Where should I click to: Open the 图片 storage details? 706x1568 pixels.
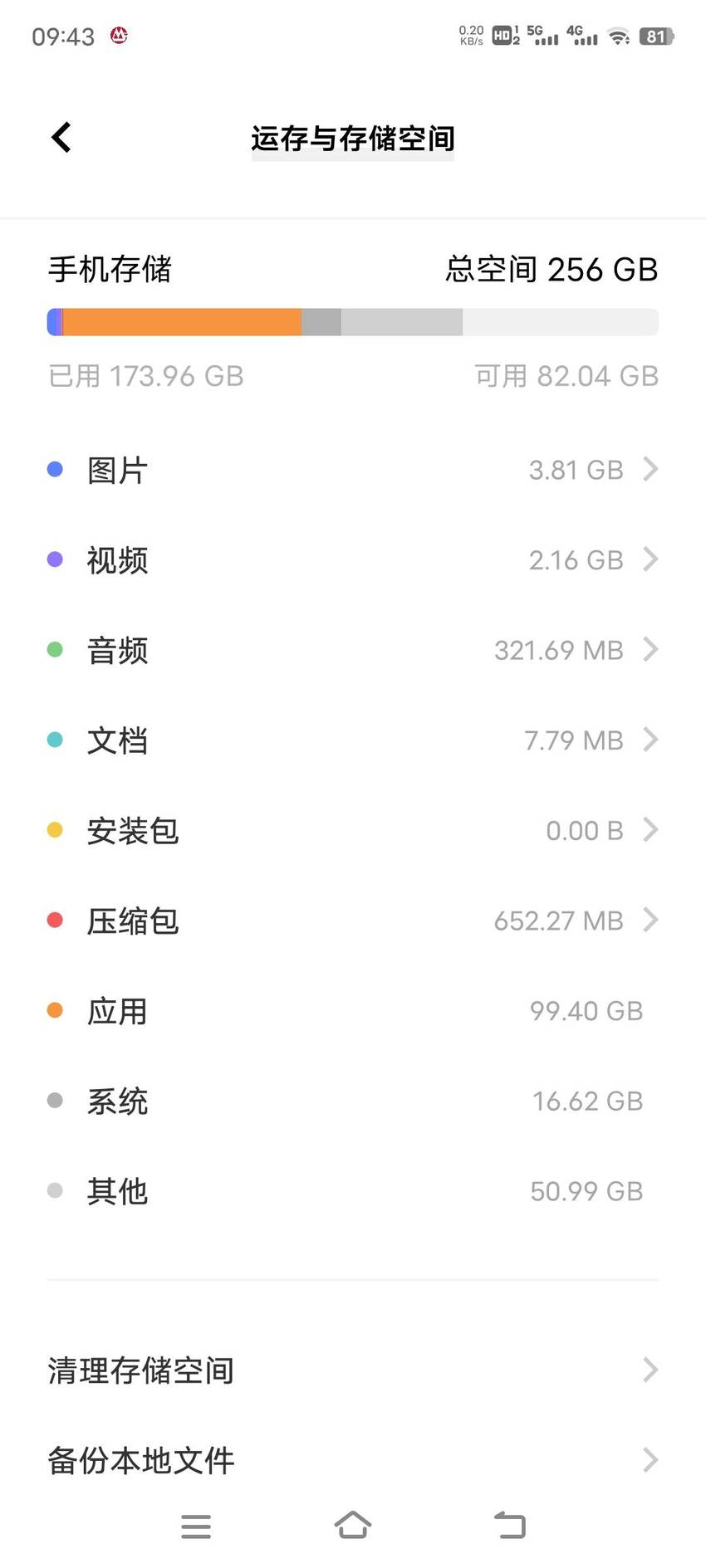click(353, 470)
